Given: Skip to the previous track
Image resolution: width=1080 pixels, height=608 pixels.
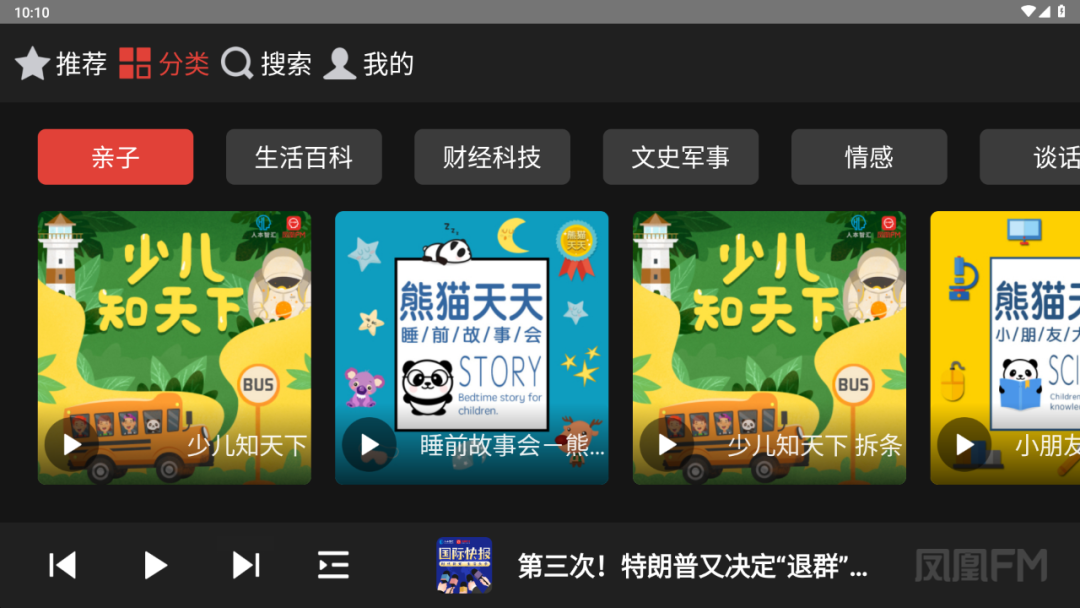Looking at the screenshot, I should [62, 565].
